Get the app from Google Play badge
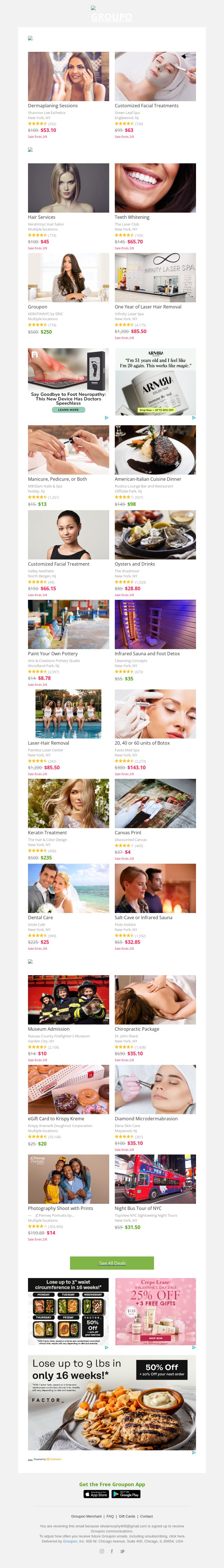This screenshot has height=1568, width=224. [126, 1494]
